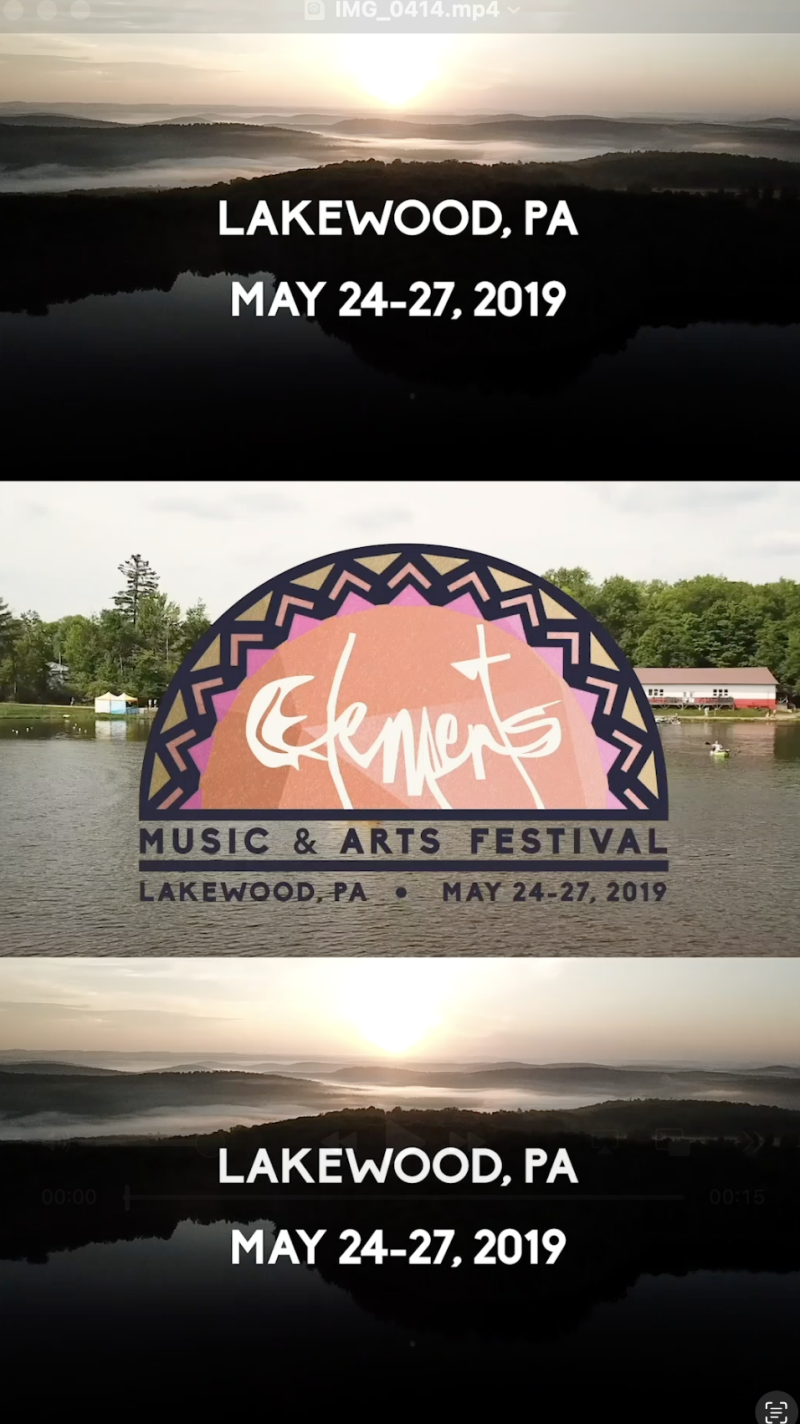Play the IMG_0414 video
800x1424 pixels.
click(x=403, y=1139)
